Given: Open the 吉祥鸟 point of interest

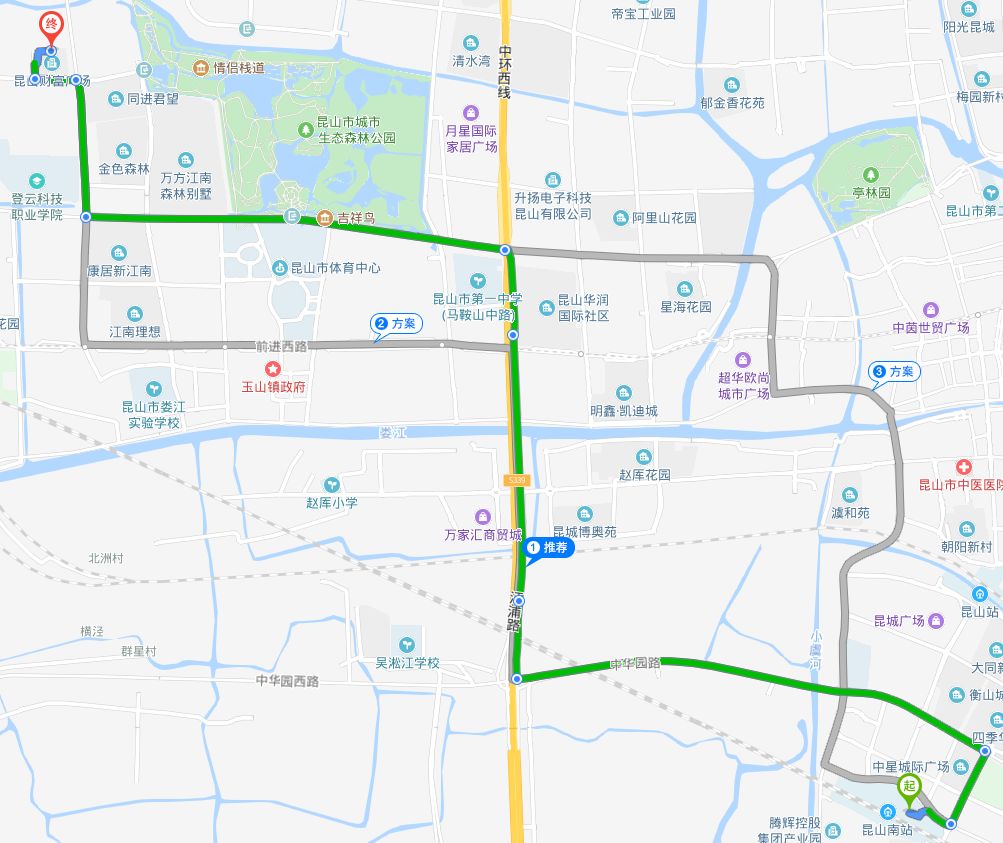Looking at the screenshot, I should coord(325,218).
